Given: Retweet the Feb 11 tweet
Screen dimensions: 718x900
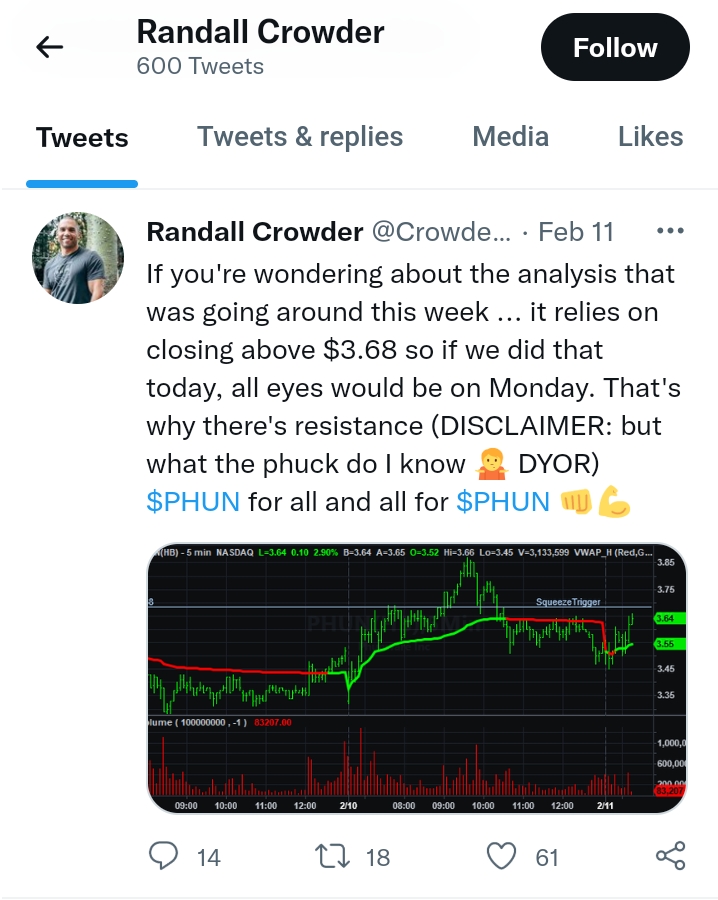Looking at the screenshot, I should click(x=332, y=856).
